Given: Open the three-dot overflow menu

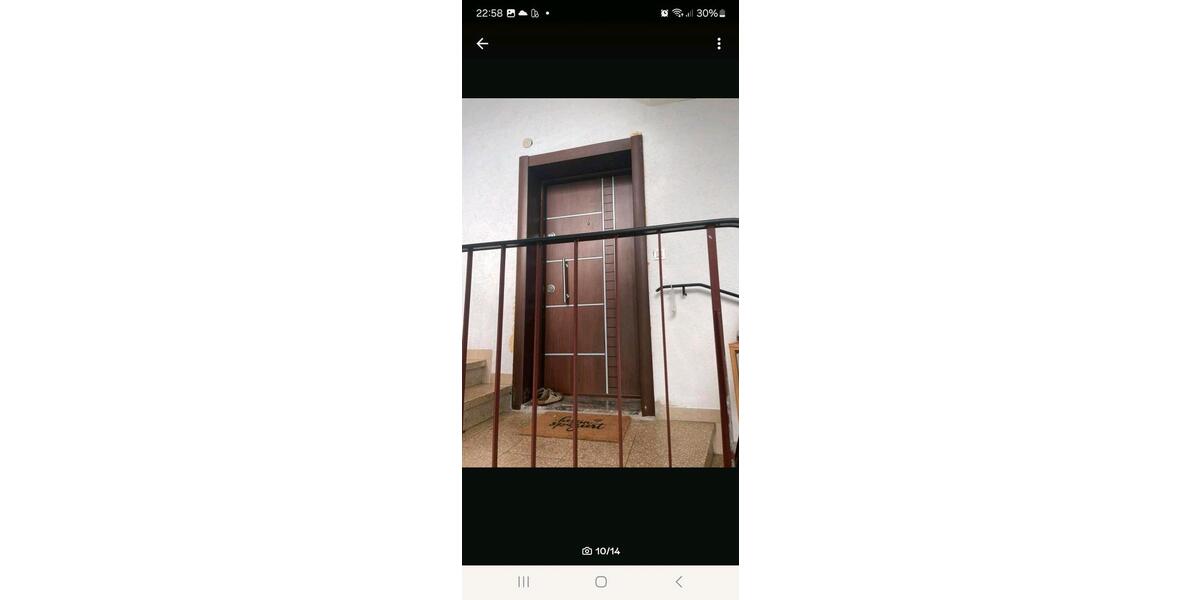Looking at the screenshot, I should point(718,44).
